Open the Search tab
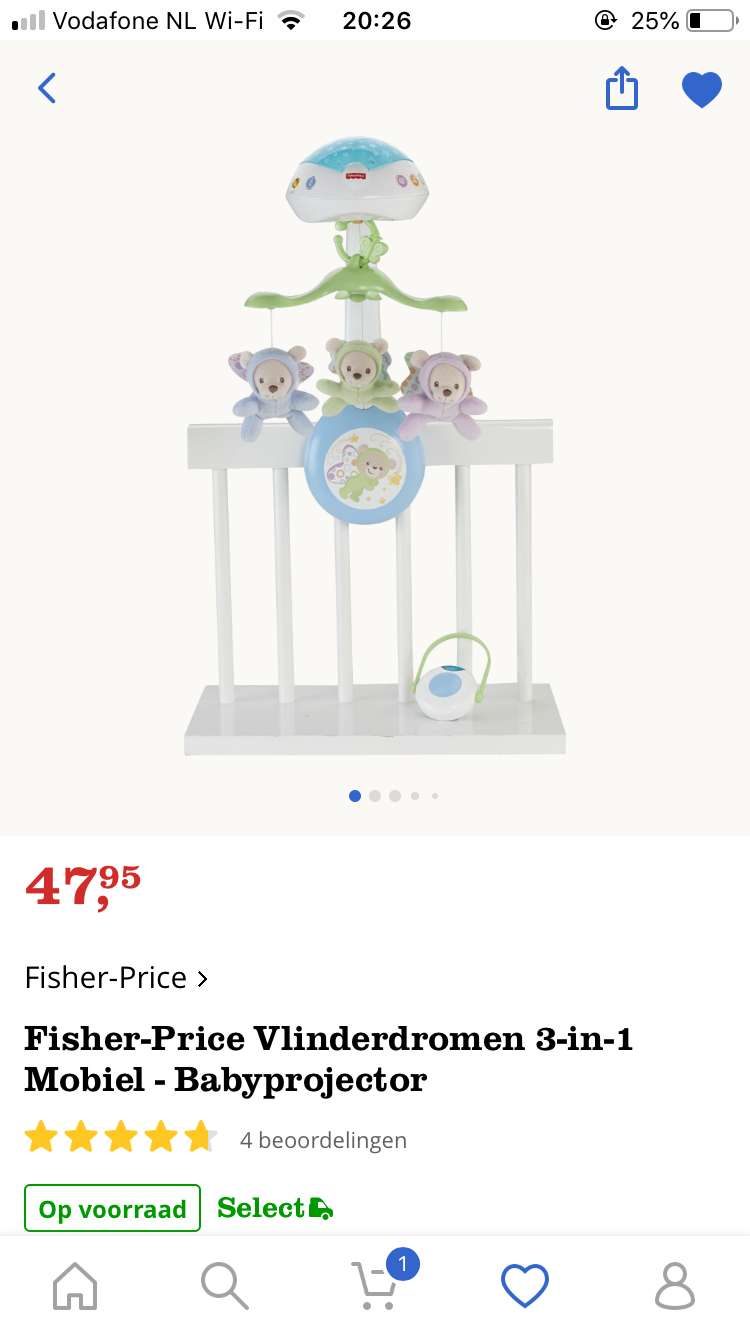 (x=225, y=1285)
